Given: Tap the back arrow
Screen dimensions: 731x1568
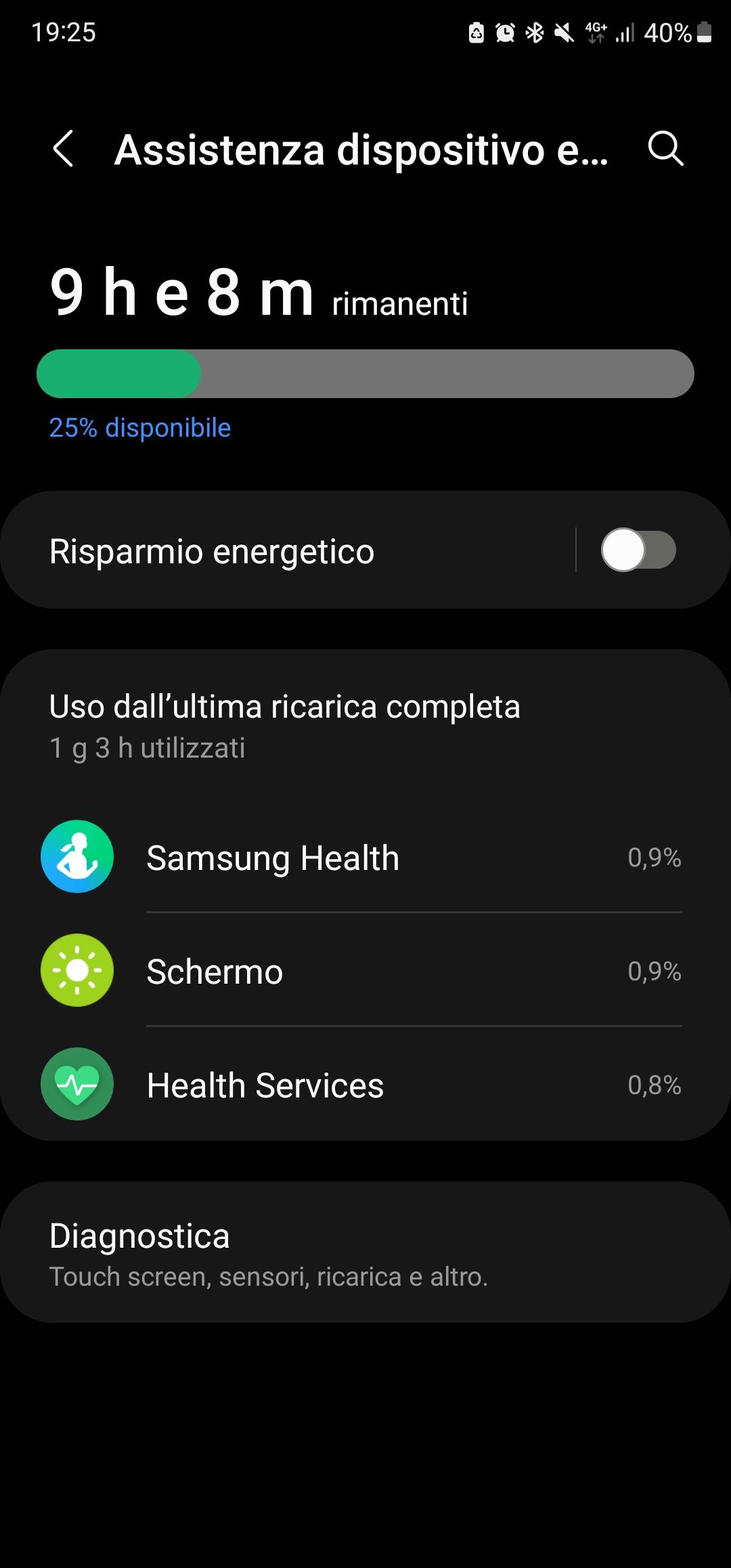Looking at the screenshot, I should 64,150.
